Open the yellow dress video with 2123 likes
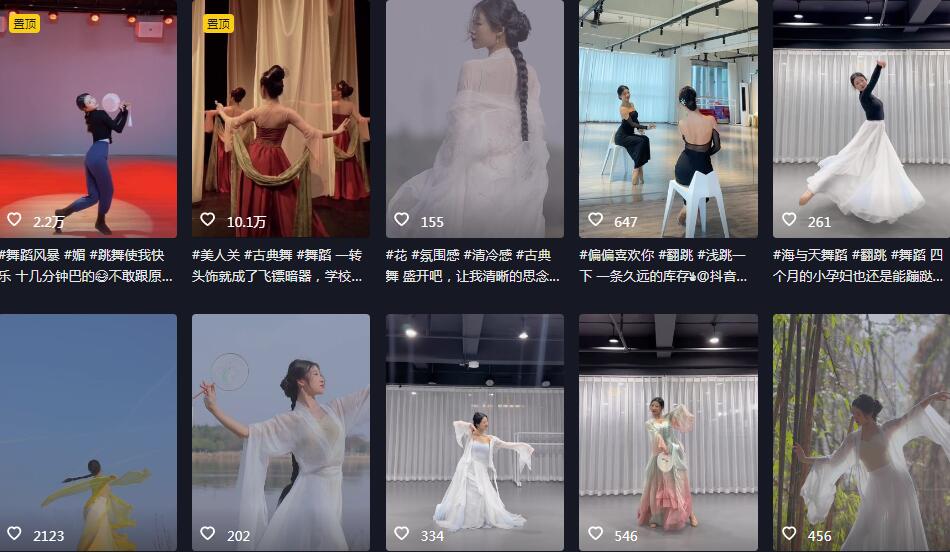The image size is (950, 552). coord(88,430)
